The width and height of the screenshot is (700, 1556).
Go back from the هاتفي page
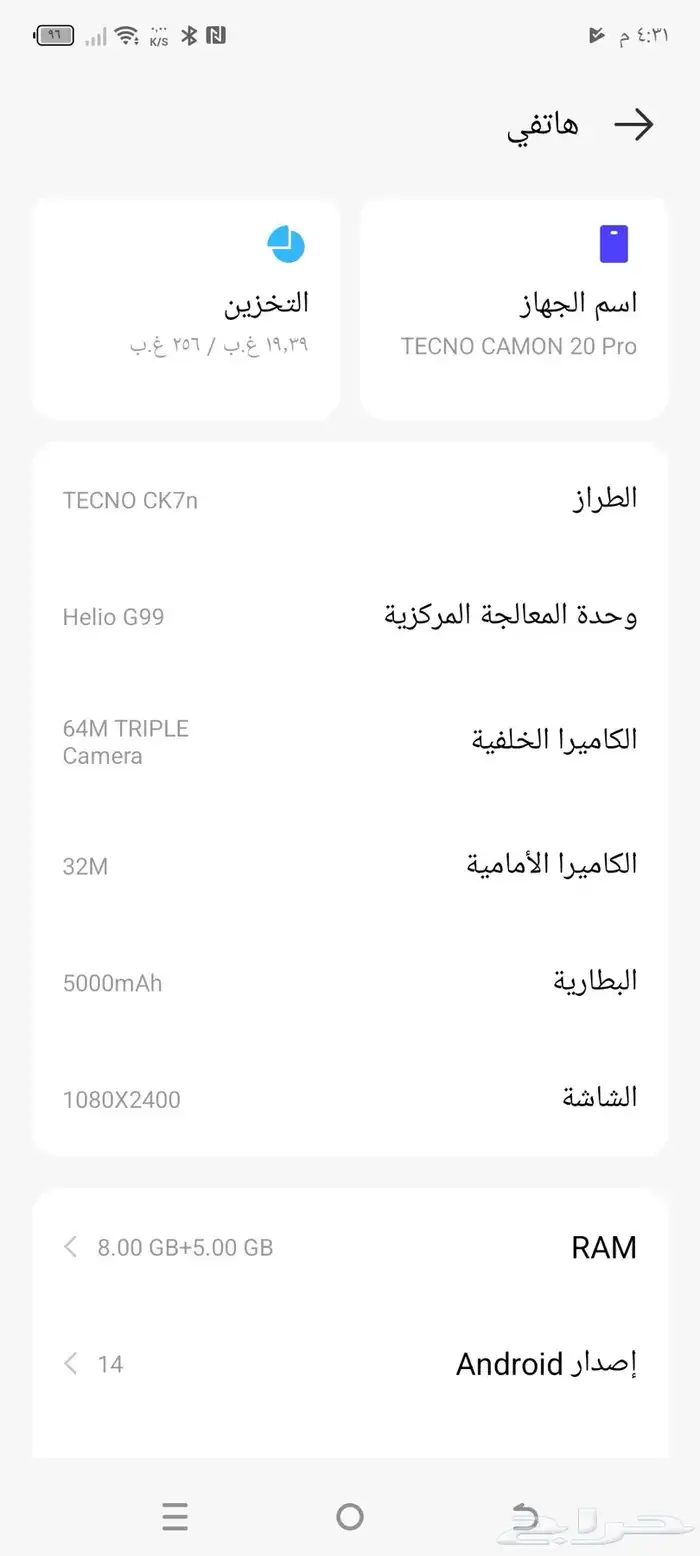point(634,125)
